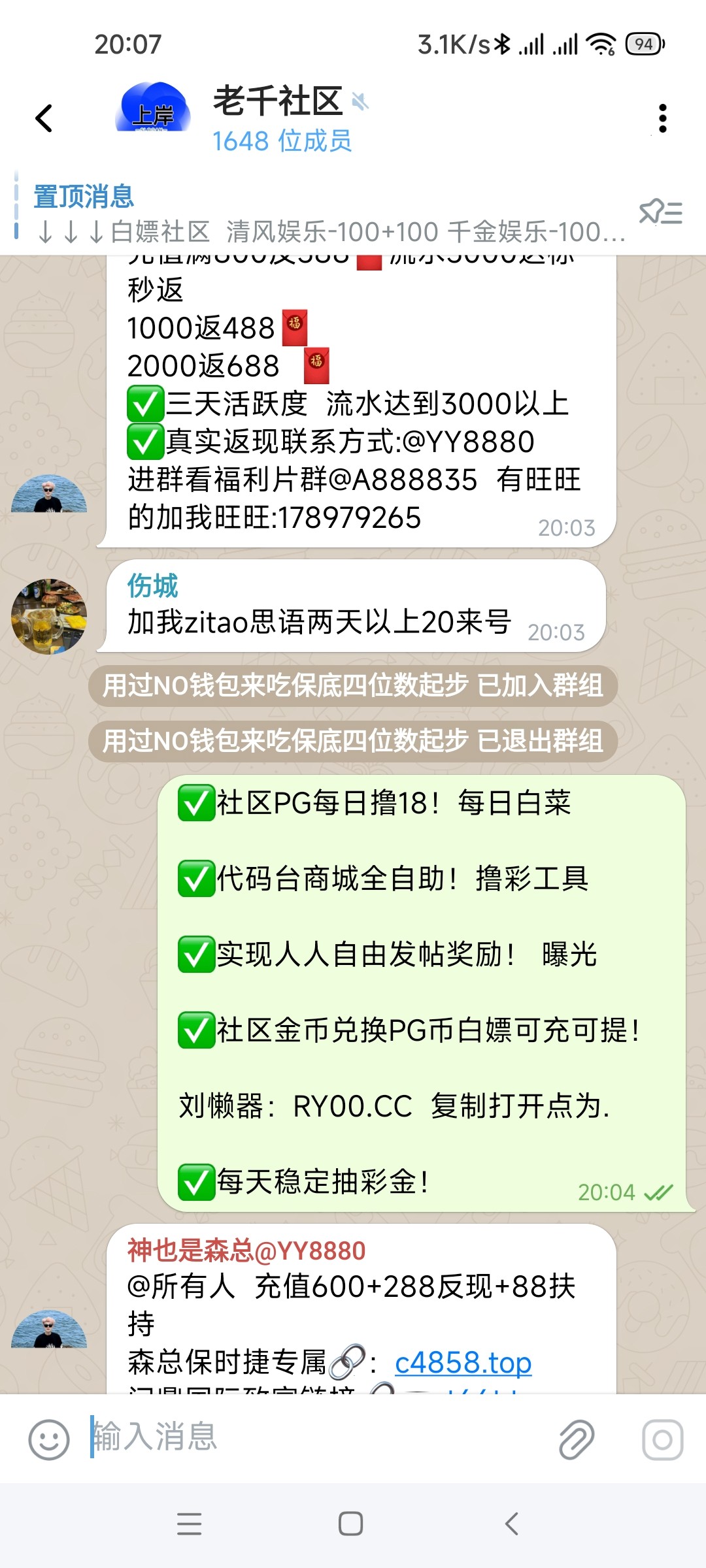Open recent apps from the navigation bar
This screenshot has width=706, height=1568.
189,1524
